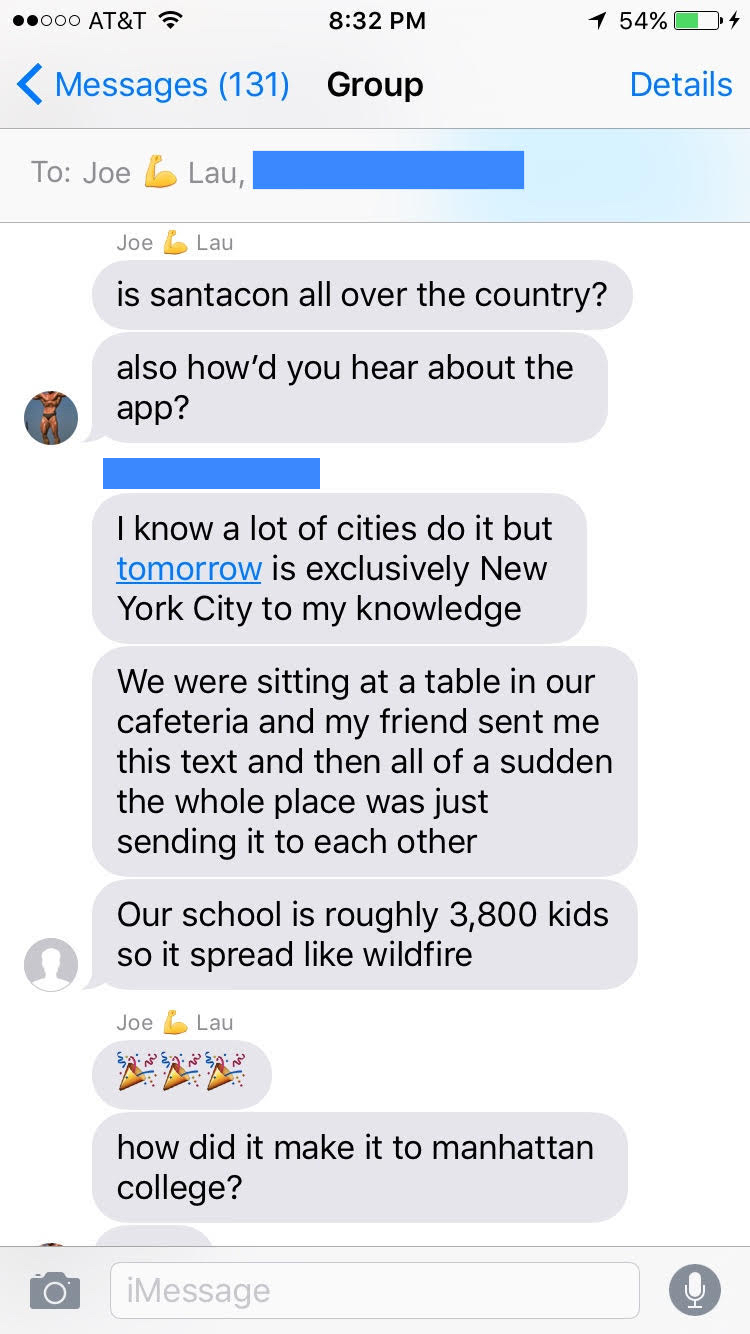The height and width of the screenshot is (1334, 750).
Task: Record an audio message with the microphone
Action: coord(694,1290)
